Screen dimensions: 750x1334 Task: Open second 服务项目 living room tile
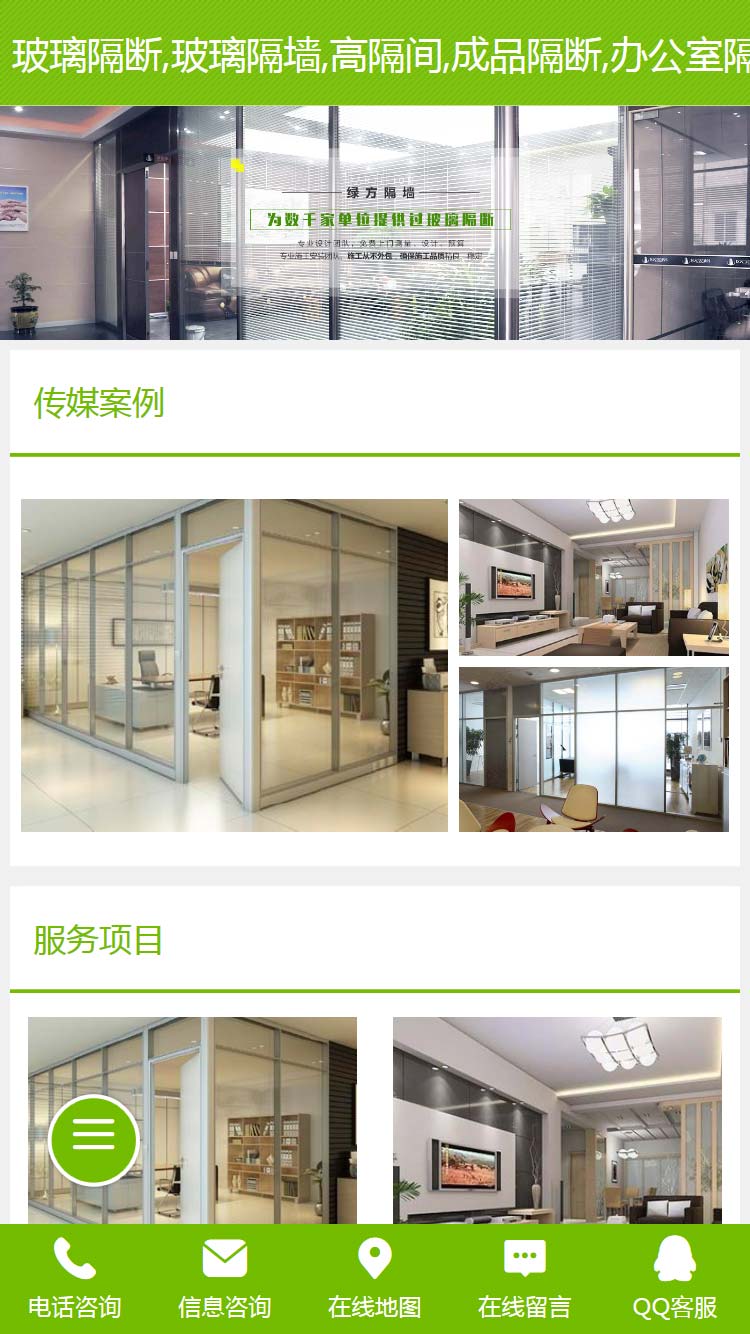[557, 1120]
